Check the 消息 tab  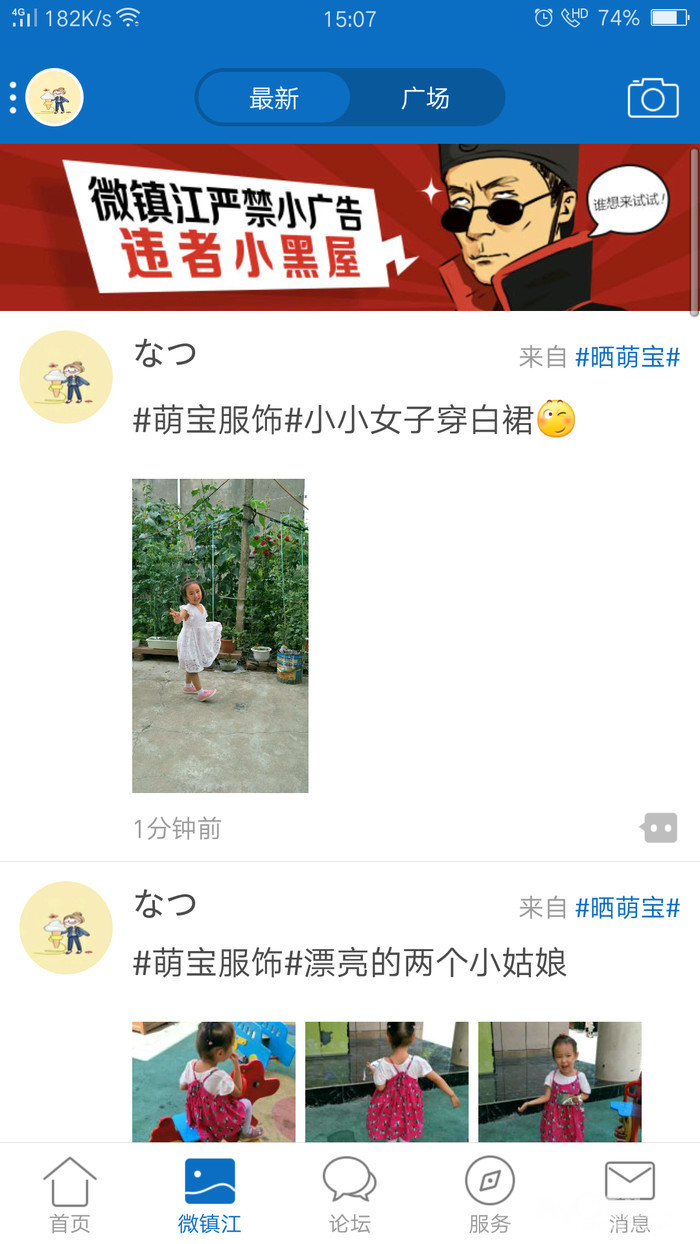[630, 1194]
